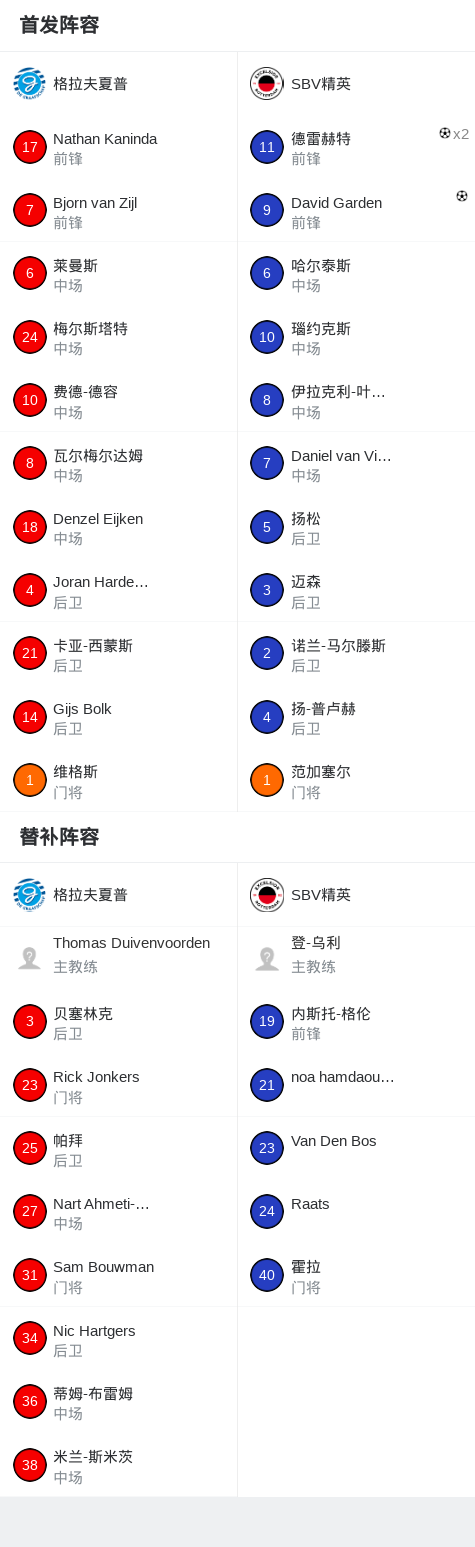Image resolution: width=475 pixels, height=1547 pixels.
Task: View substitute 内斯托-格伦's details
Action: (x=356, y=1022)
